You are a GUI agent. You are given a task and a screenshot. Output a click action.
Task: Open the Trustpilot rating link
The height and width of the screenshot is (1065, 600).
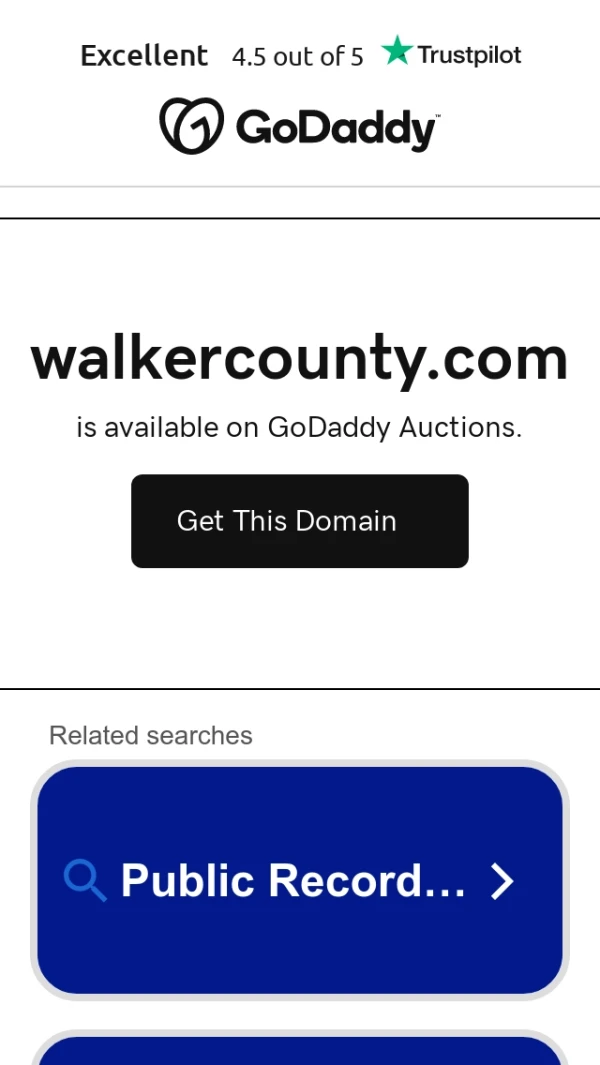301,55
